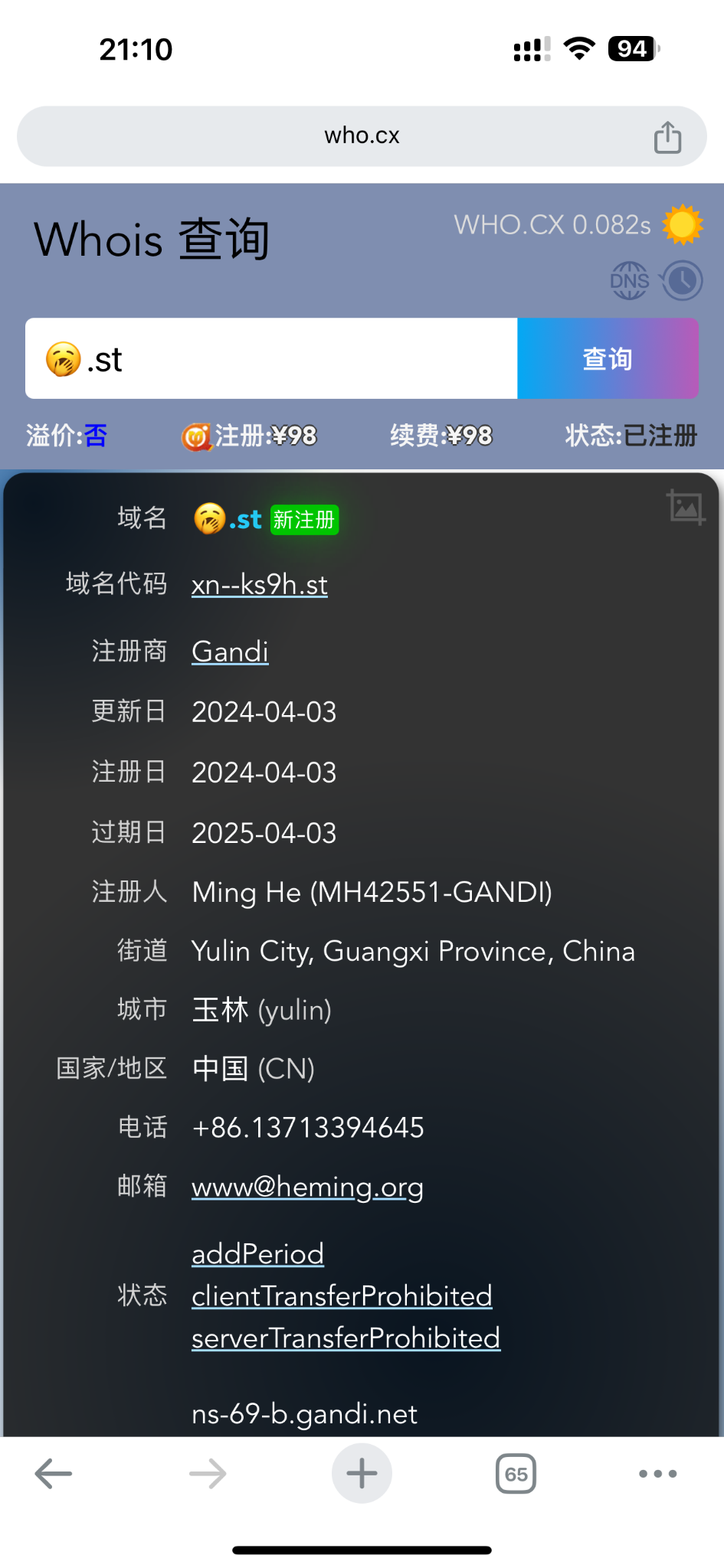Open the serverTransferProhibited status link

(346, 1338)
